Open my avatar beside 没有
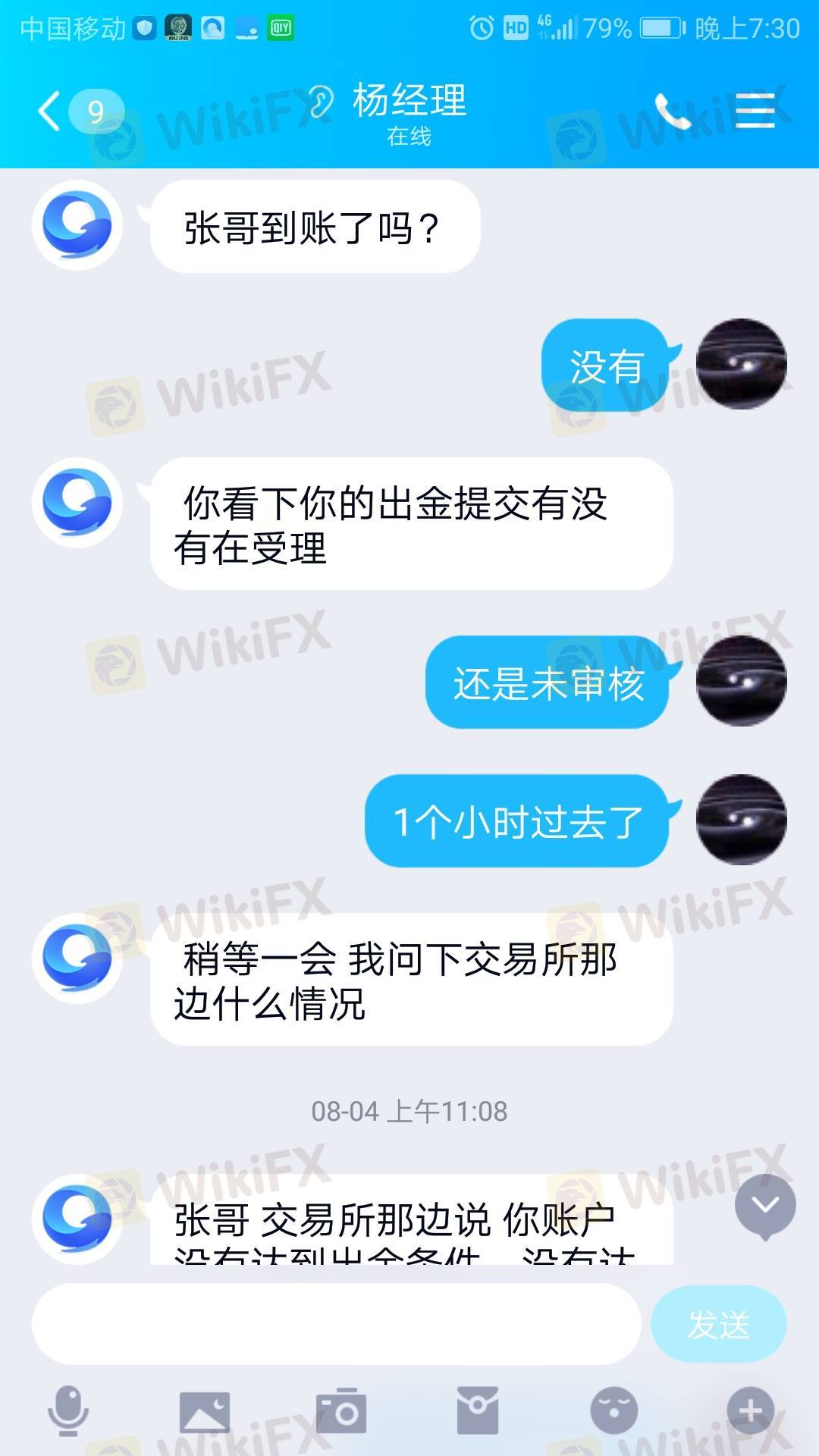 point(741,364)
